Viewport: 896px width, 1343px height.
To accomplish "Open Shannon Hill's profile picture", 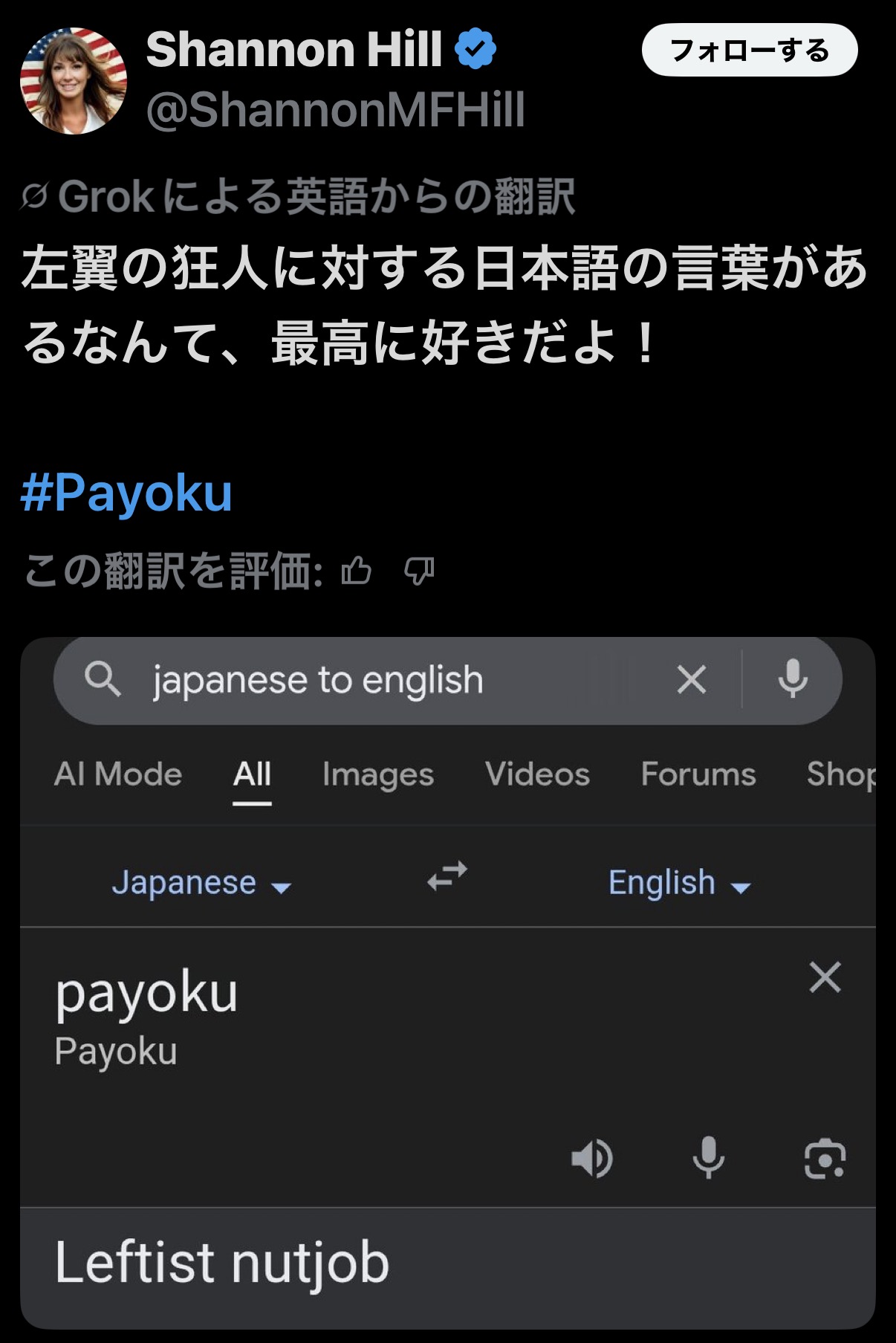I will click(x=73, y=81).
